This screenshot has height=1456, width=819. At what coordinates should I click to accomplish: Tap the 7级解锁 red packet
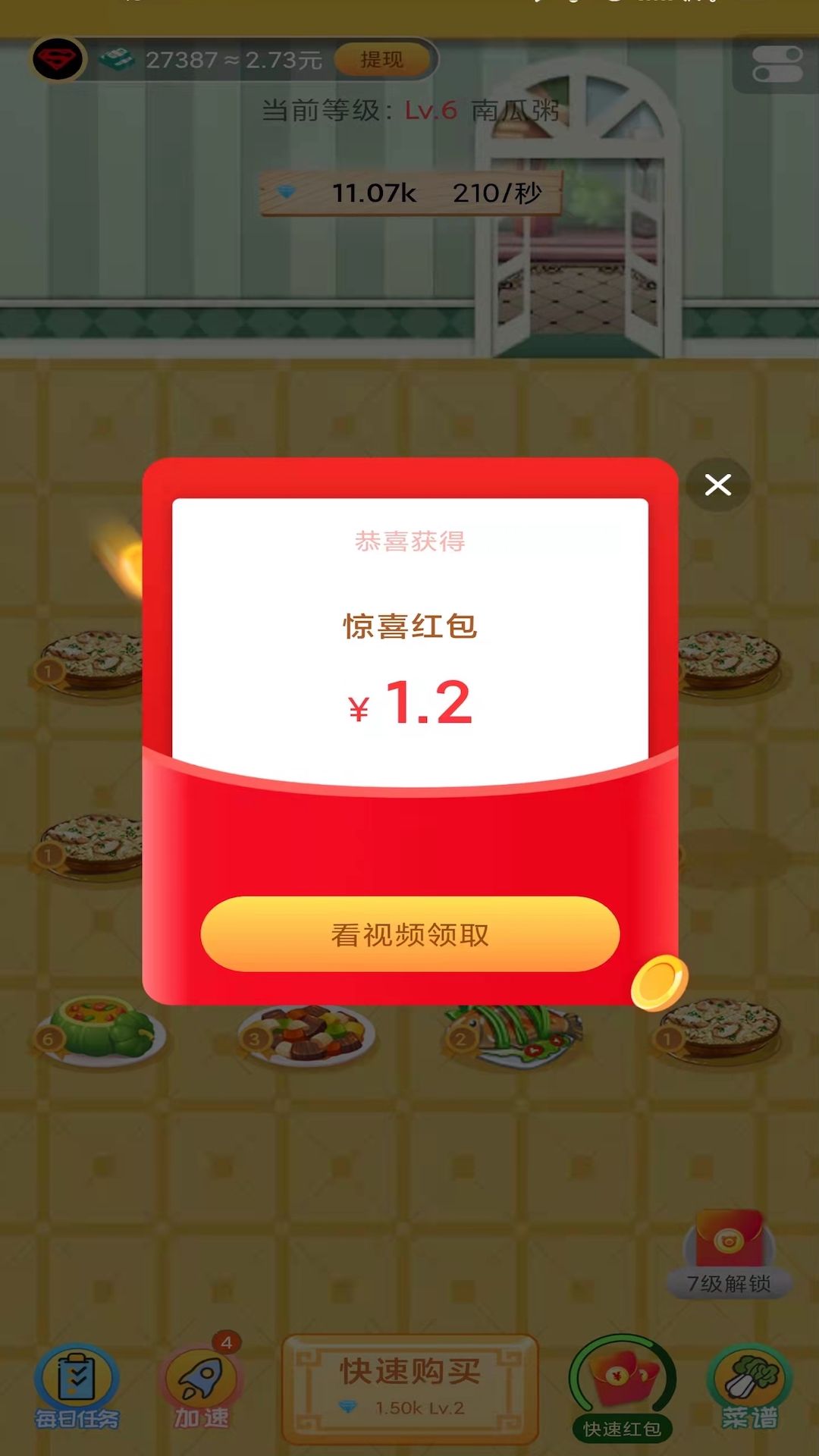(x=729, y=1253)
